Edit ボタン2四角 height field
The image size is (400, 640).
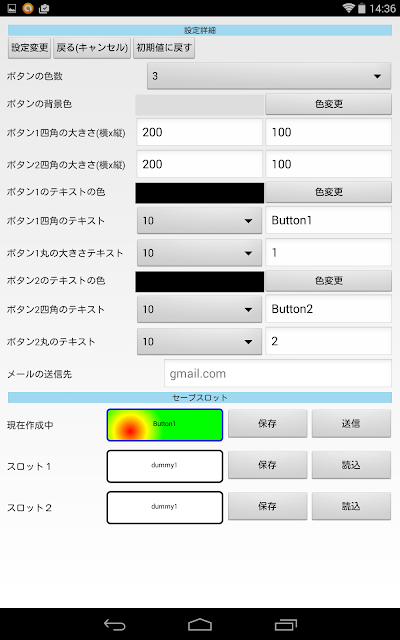point(329,164)
